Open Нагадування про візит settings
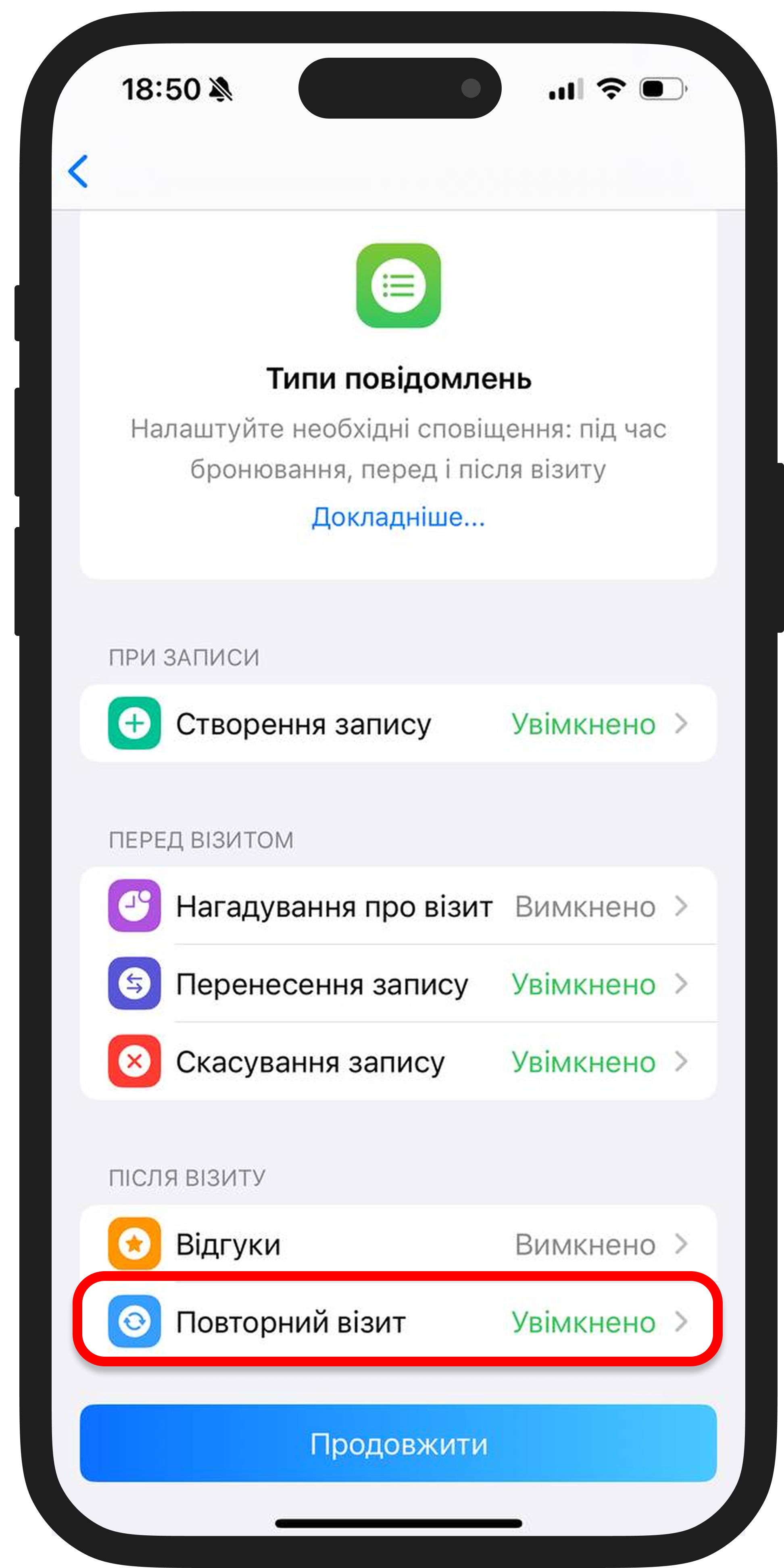This screenshot has width=784, height=1568. [398, 906]
